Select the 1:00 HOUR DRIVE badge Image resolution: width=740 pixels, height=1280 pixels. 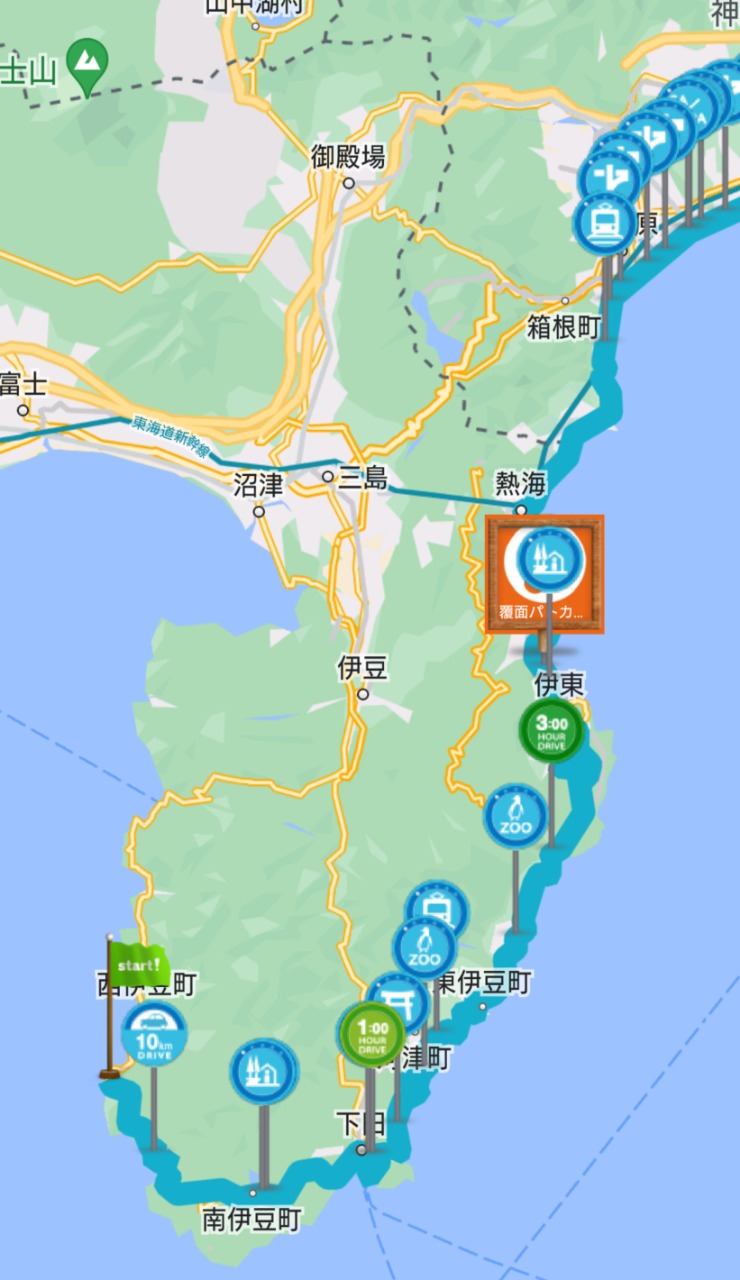pos(371,1034)
